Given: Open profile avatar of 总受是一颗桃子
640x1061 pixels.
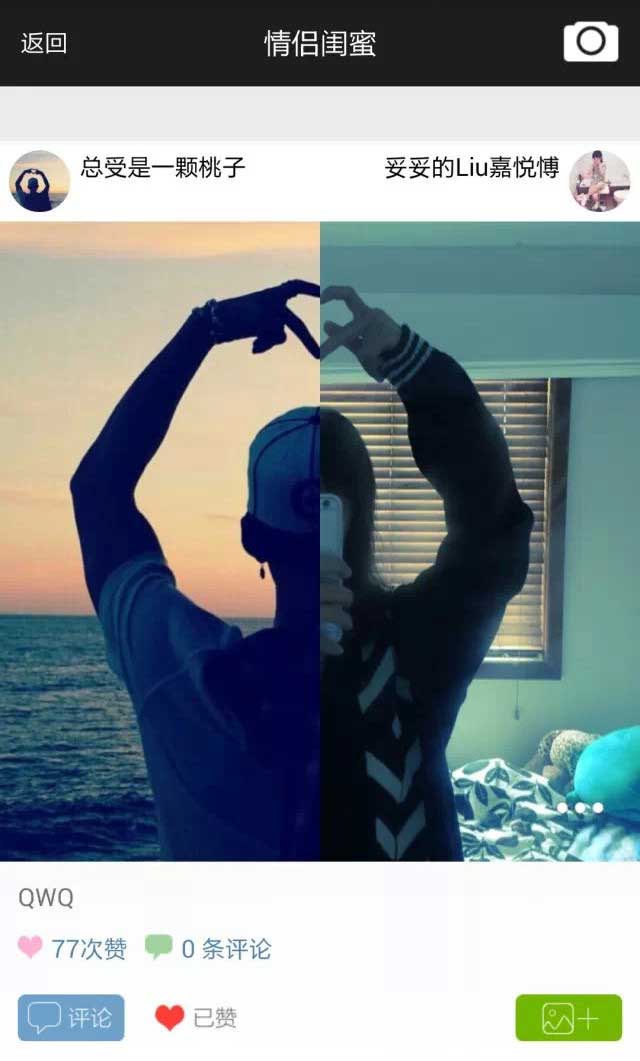Looking at the screenshot, I should [39, 181].
